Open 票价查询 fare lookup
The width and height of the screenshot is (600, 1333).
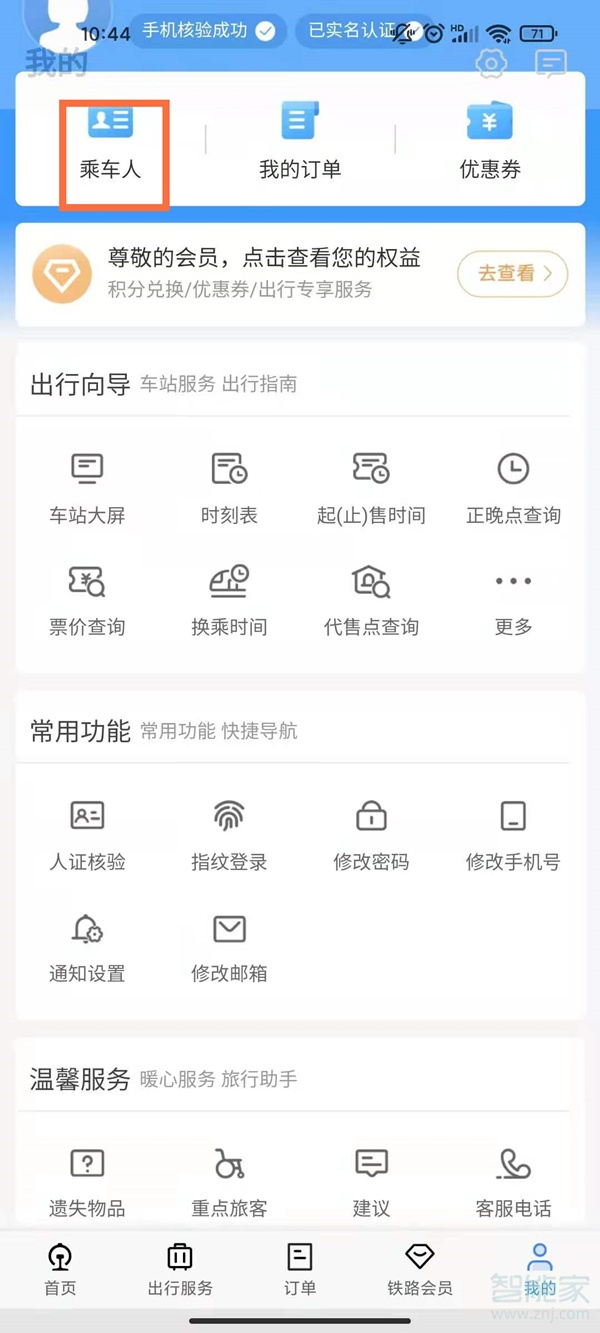[x=88, y=600]
